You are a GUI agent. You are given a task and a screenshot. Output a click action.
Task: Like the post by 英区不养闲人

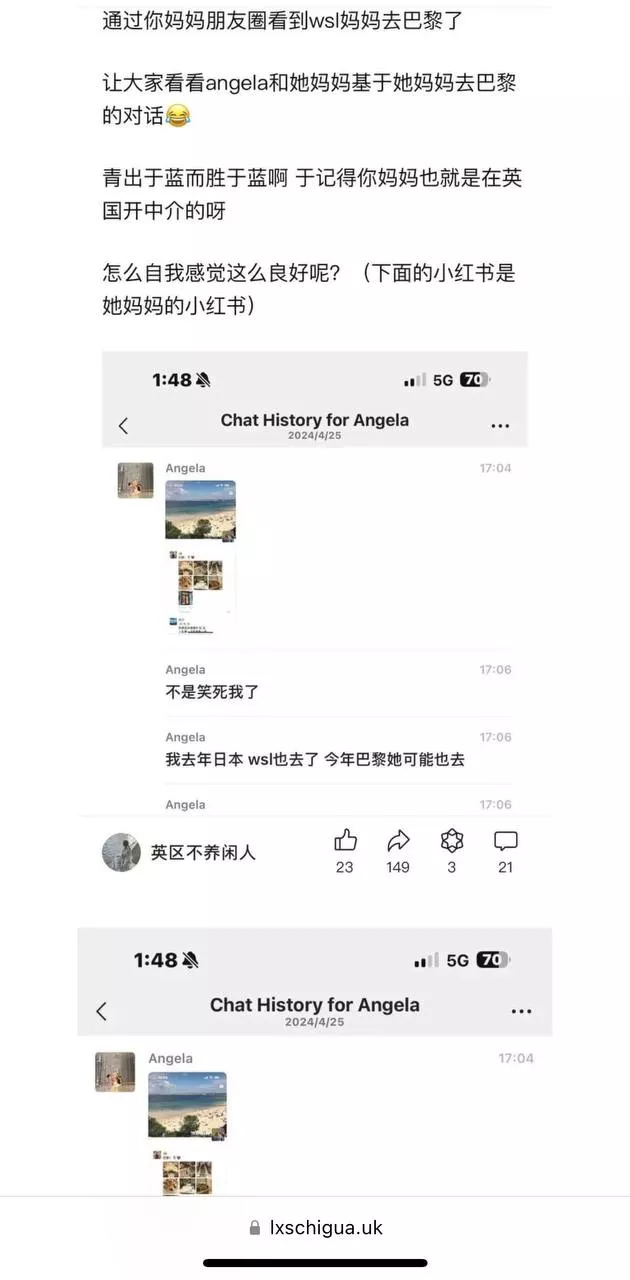pyautogui.click(x=345, y=842)
